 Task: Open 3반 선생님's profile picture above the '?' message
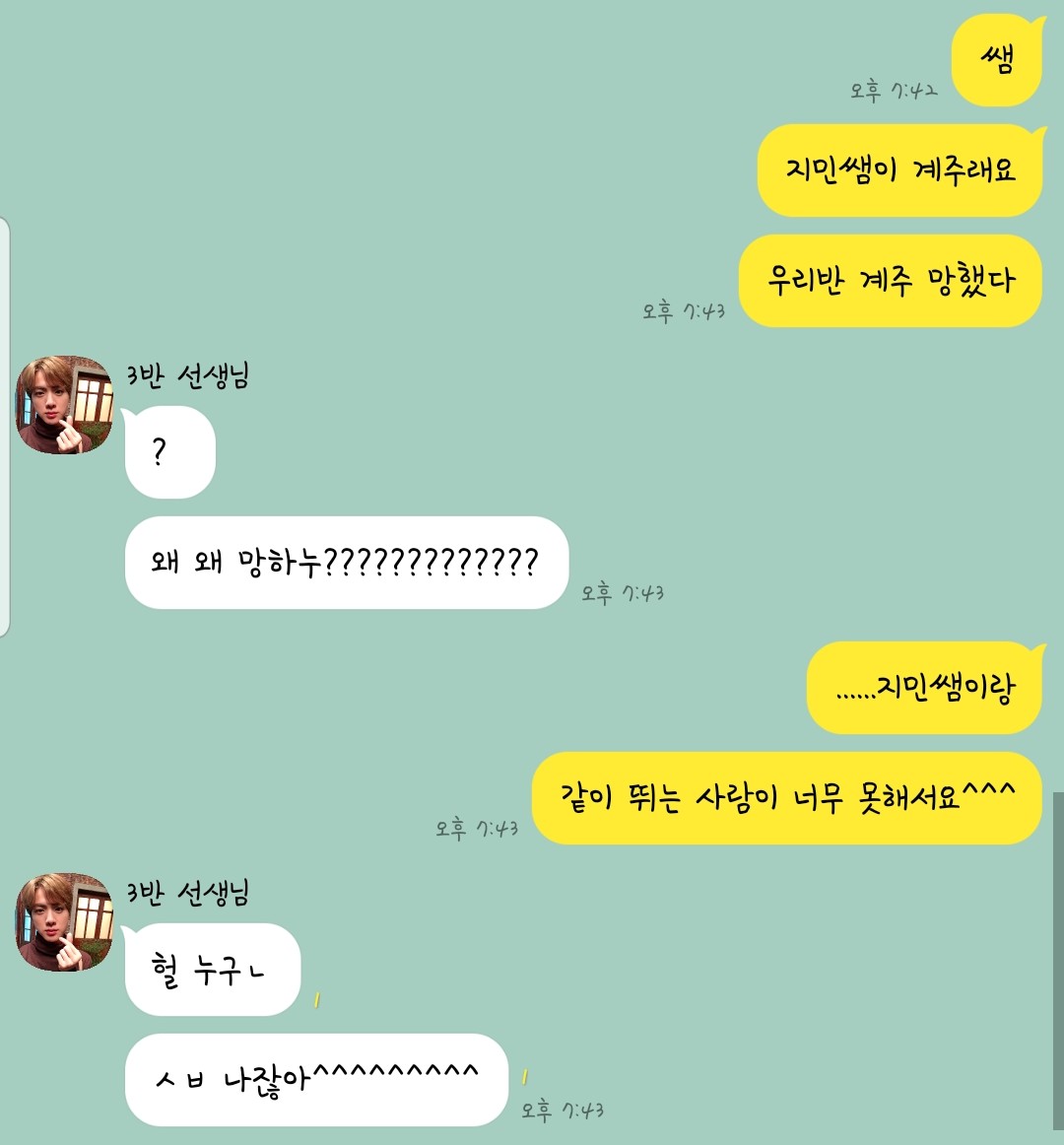[x=65, y=405]
